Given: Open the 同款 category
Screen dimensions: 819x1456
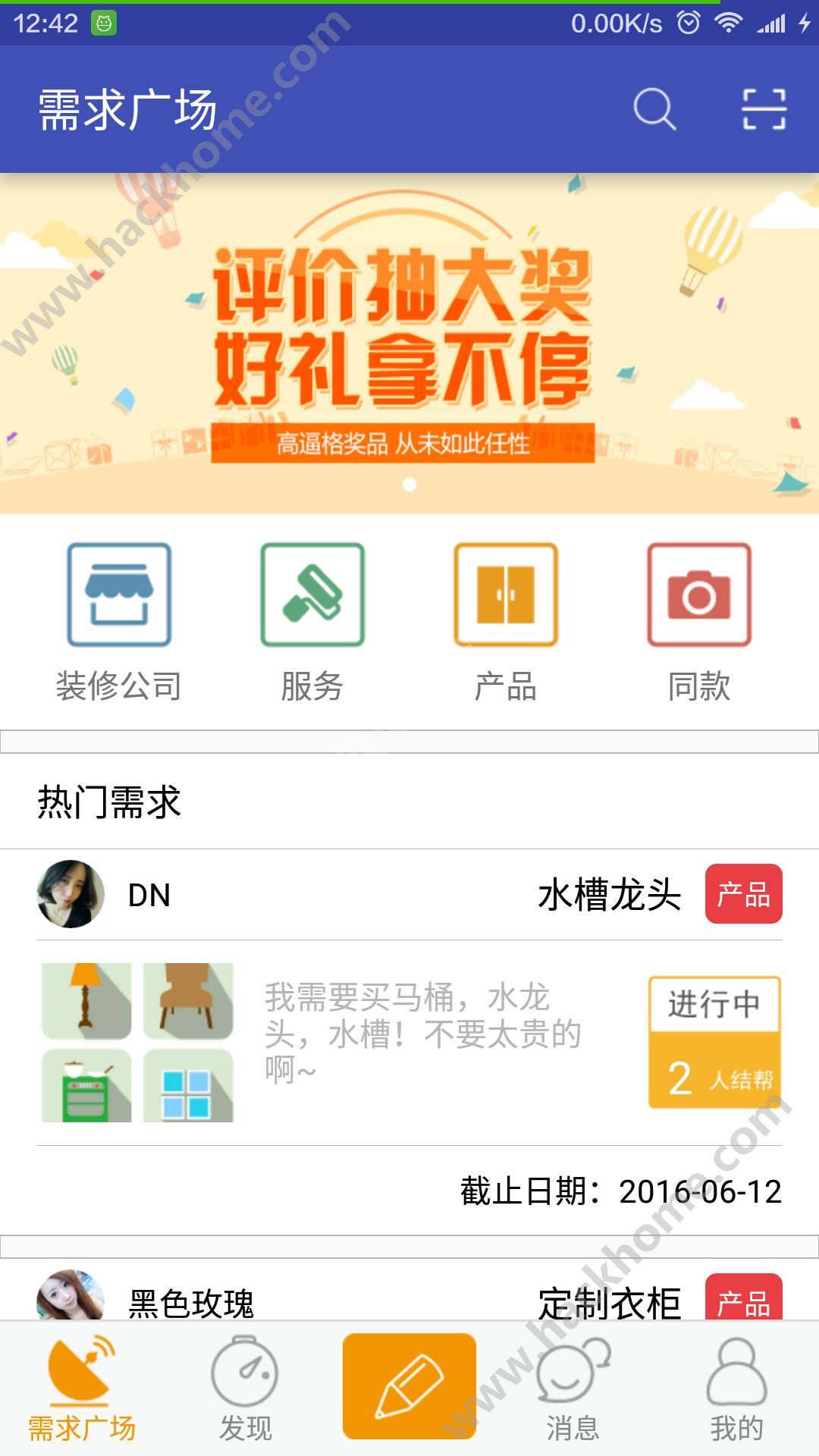Looking at the screenshot, I should click(x=699, y=622).
